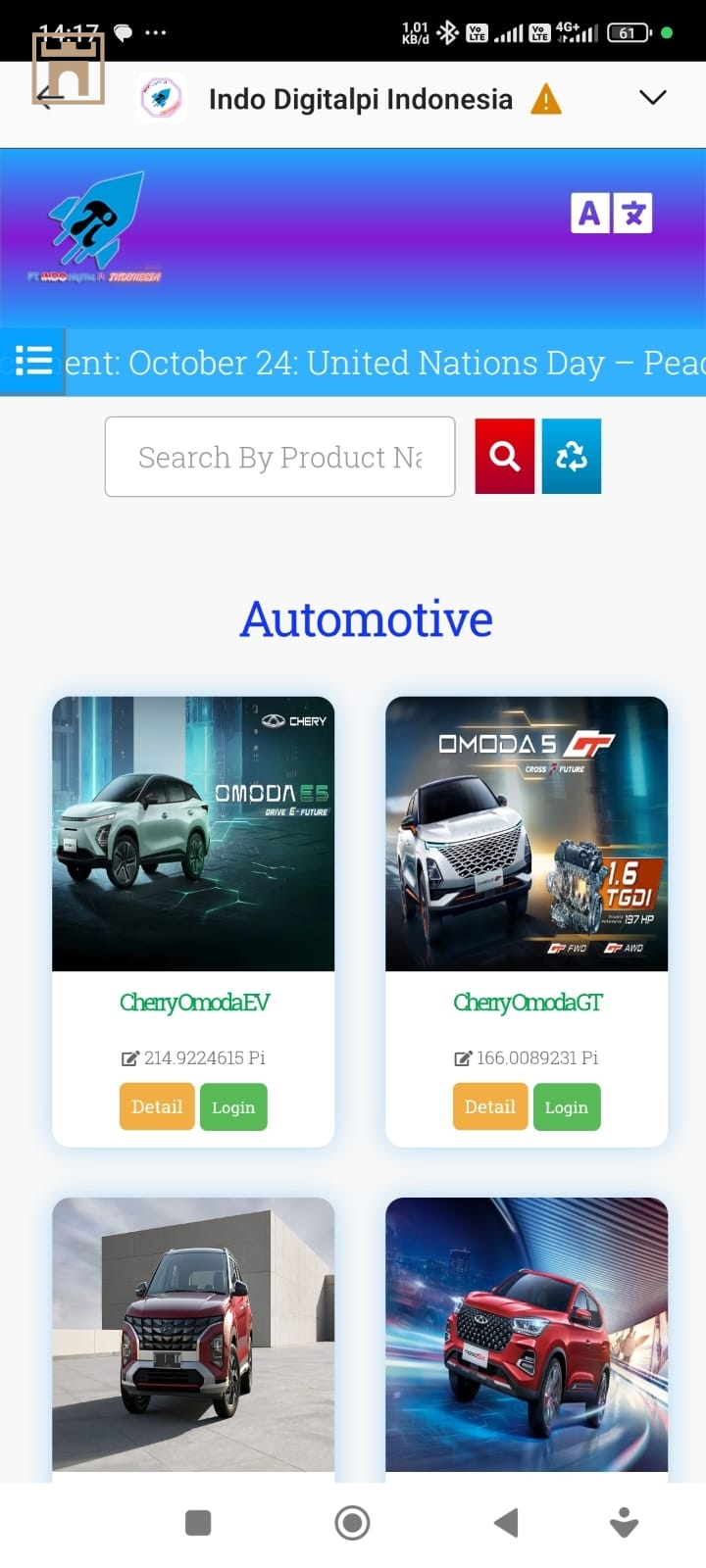The image size is (706, 1568).
Task: Go back using the top-left arrow
Action: pos(49,95)
